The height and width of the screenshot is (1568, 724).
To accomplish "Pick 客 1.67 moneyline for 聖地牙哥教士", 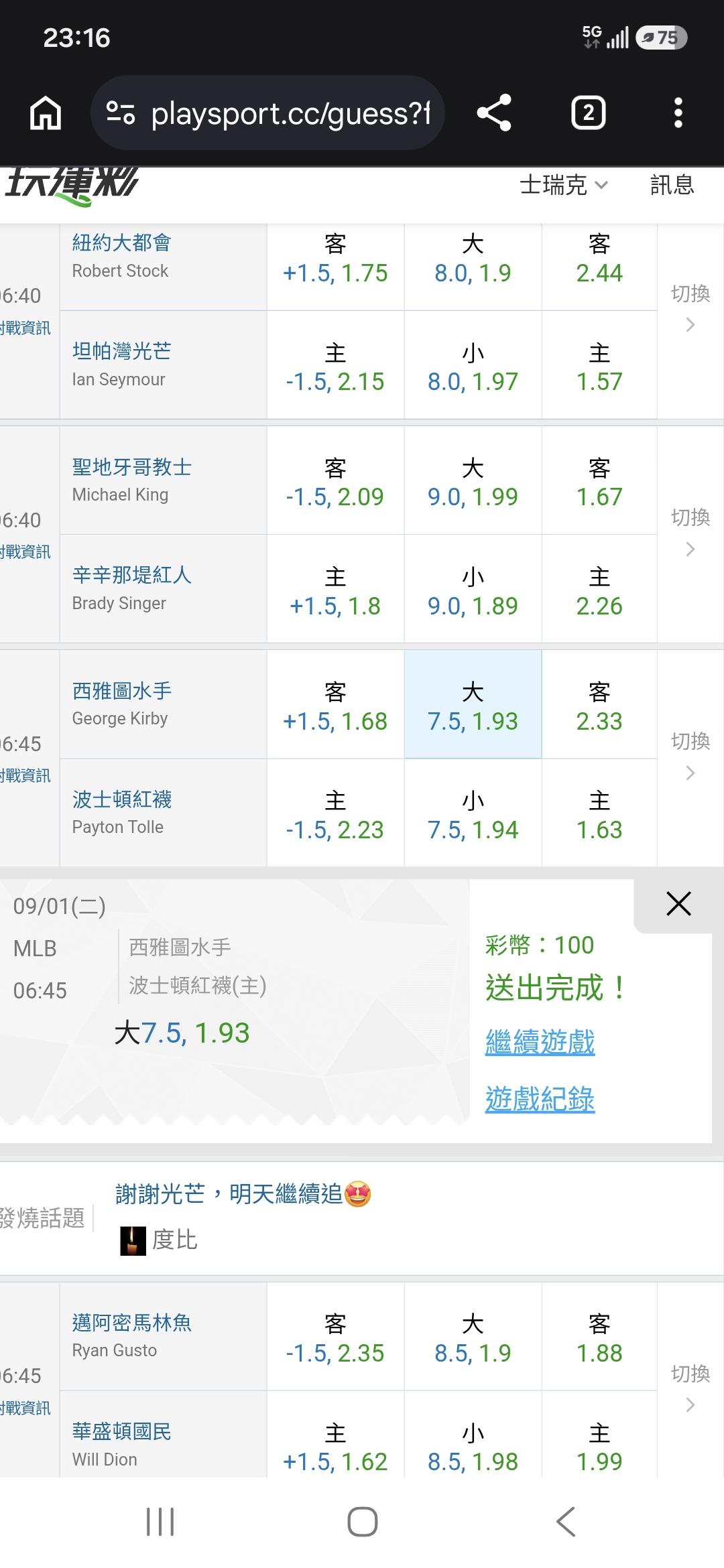I will [599, 482].
